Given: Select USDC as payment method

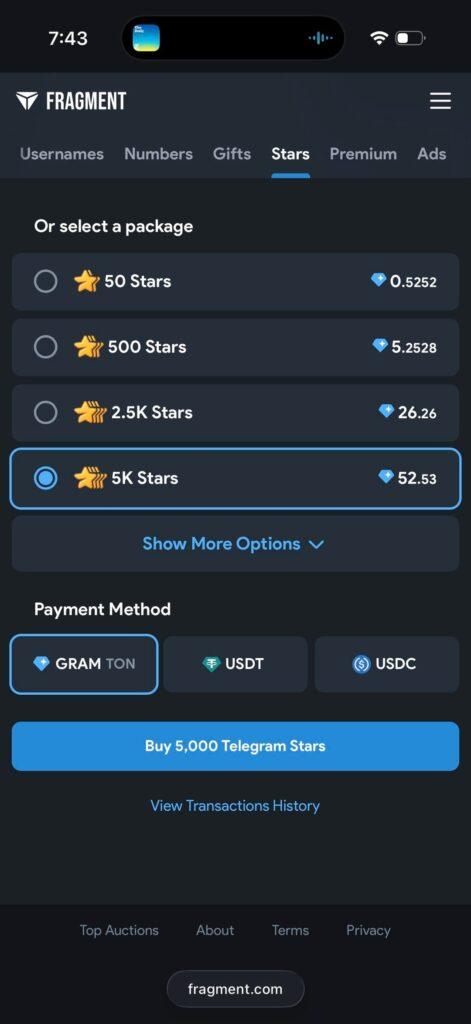Looking at the screenshot, I should pyautogui.click(x=387, y=664).
